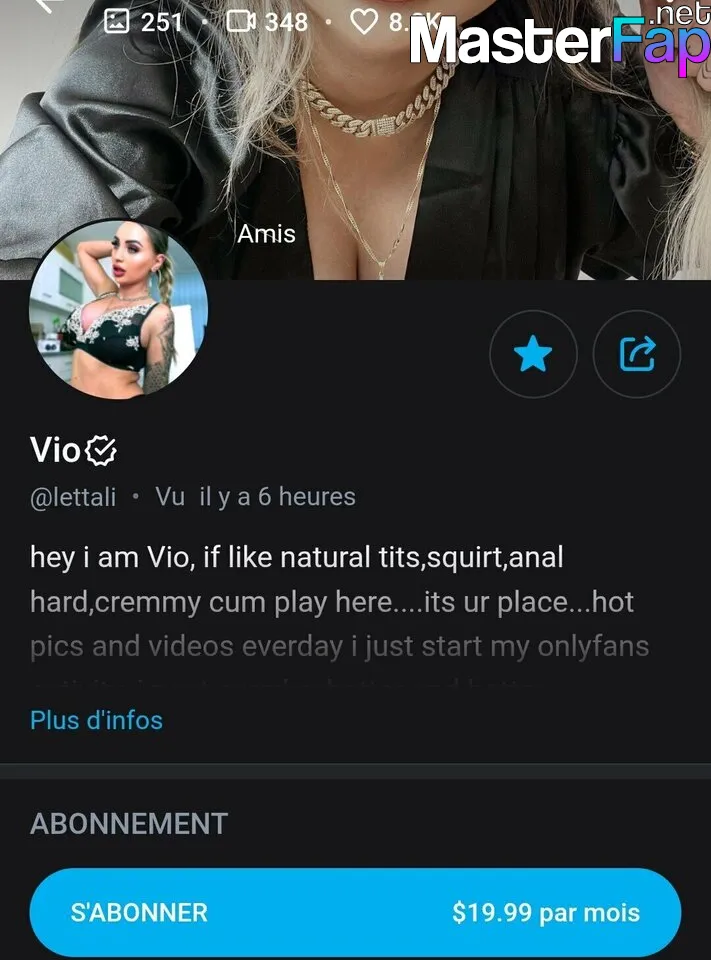Tap the S'ABONNER subscription button

[355, 912]
